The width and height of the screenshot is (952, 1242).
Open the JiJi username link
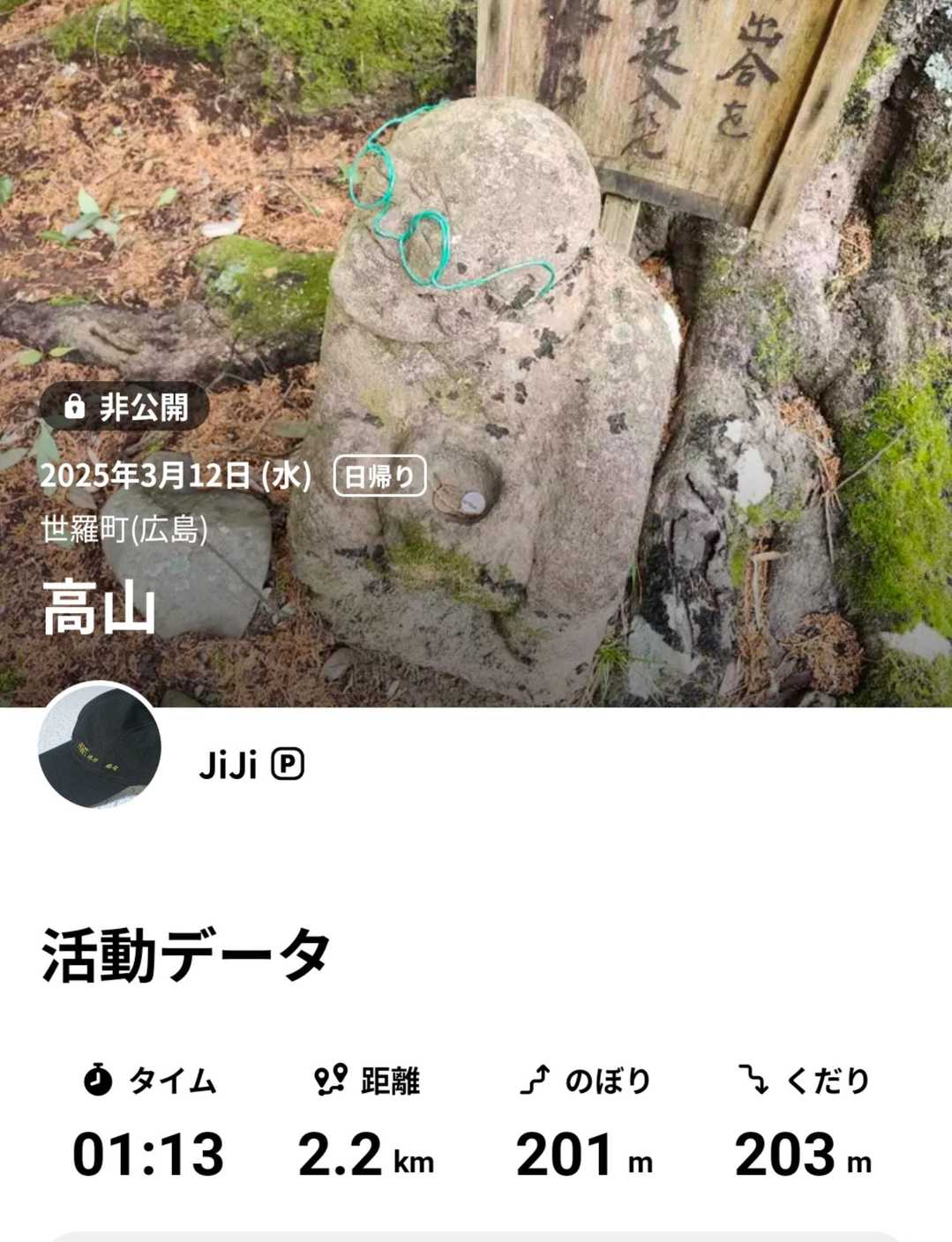click(x=228, y=765)
